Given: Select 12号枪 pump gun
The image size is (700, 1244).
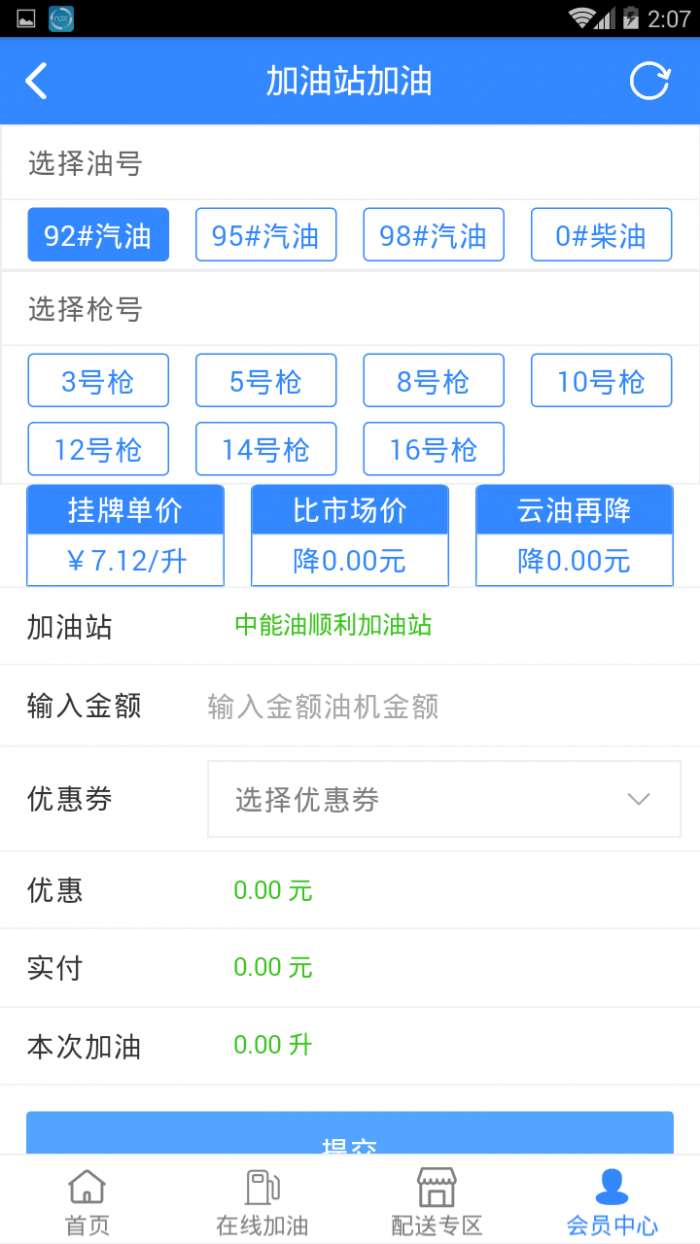Looking at the screenshot, I should point(98,449).
